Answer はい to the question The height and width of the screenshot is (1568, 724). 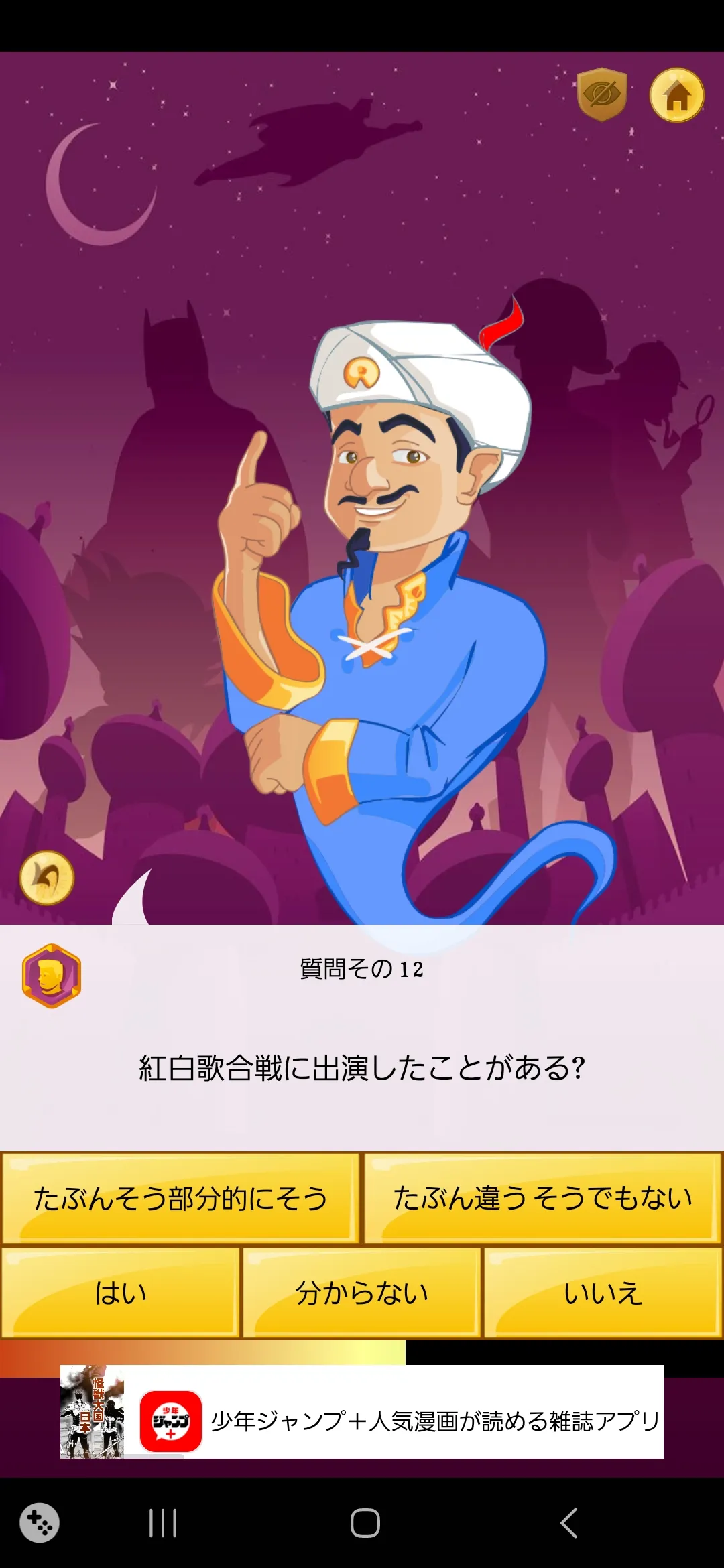(121, 1293)
